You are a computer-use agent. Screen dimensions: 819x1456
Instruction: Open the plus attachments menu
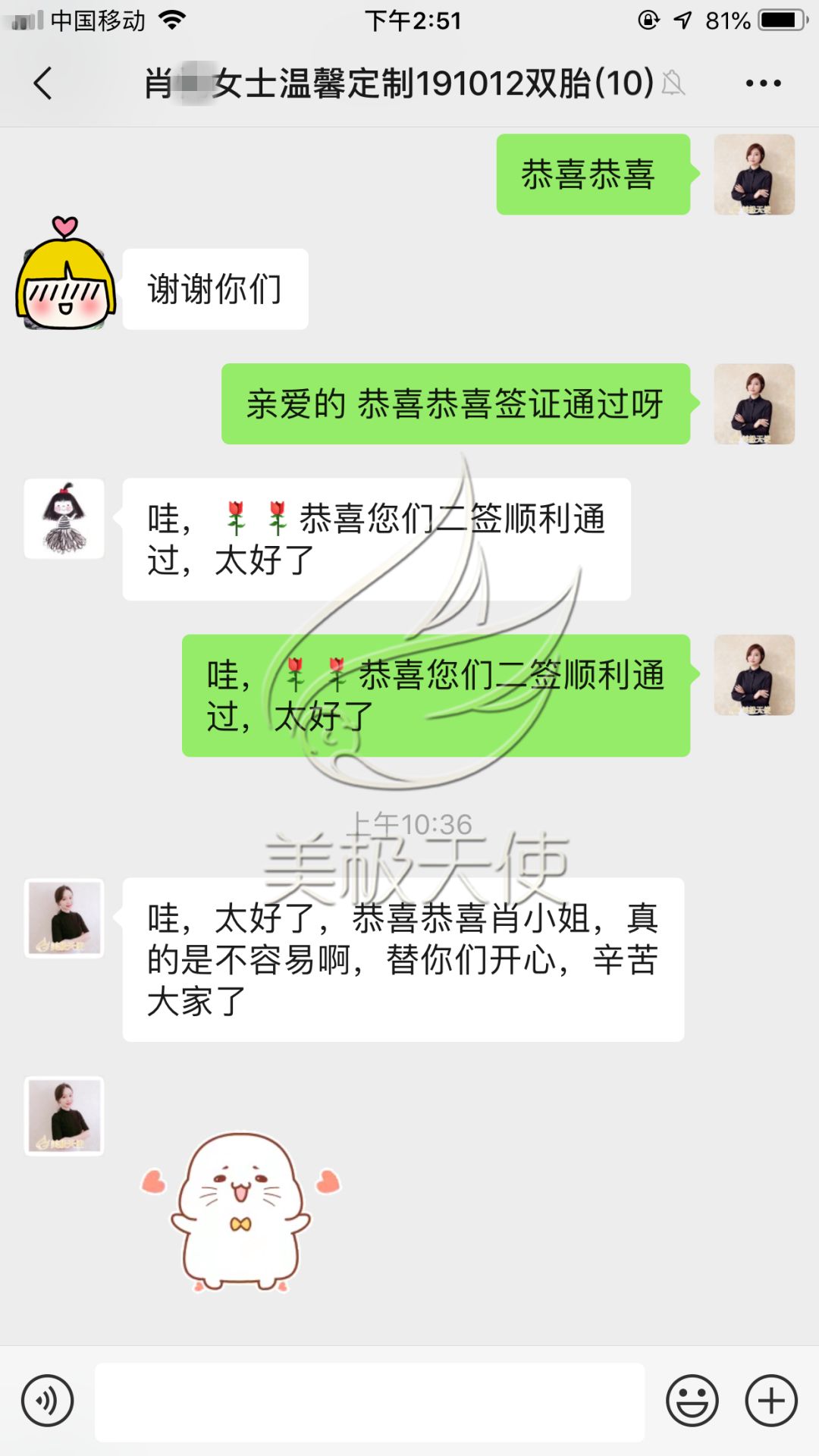pyautogui.click(x=771, y=1401)
